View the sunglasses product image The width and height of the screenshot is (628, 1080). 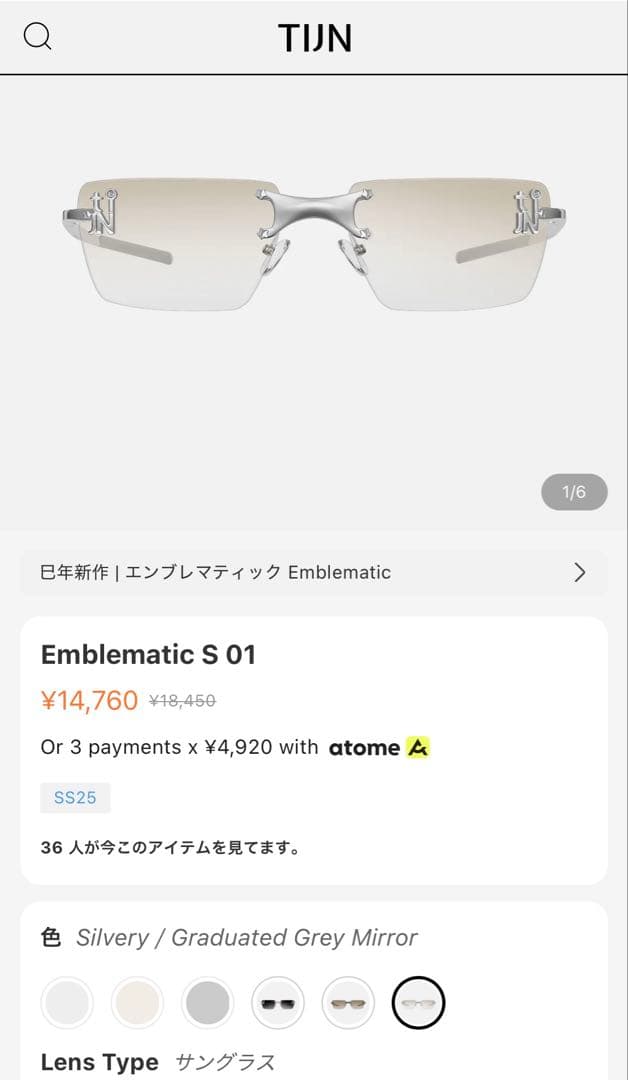coord(314,240)
